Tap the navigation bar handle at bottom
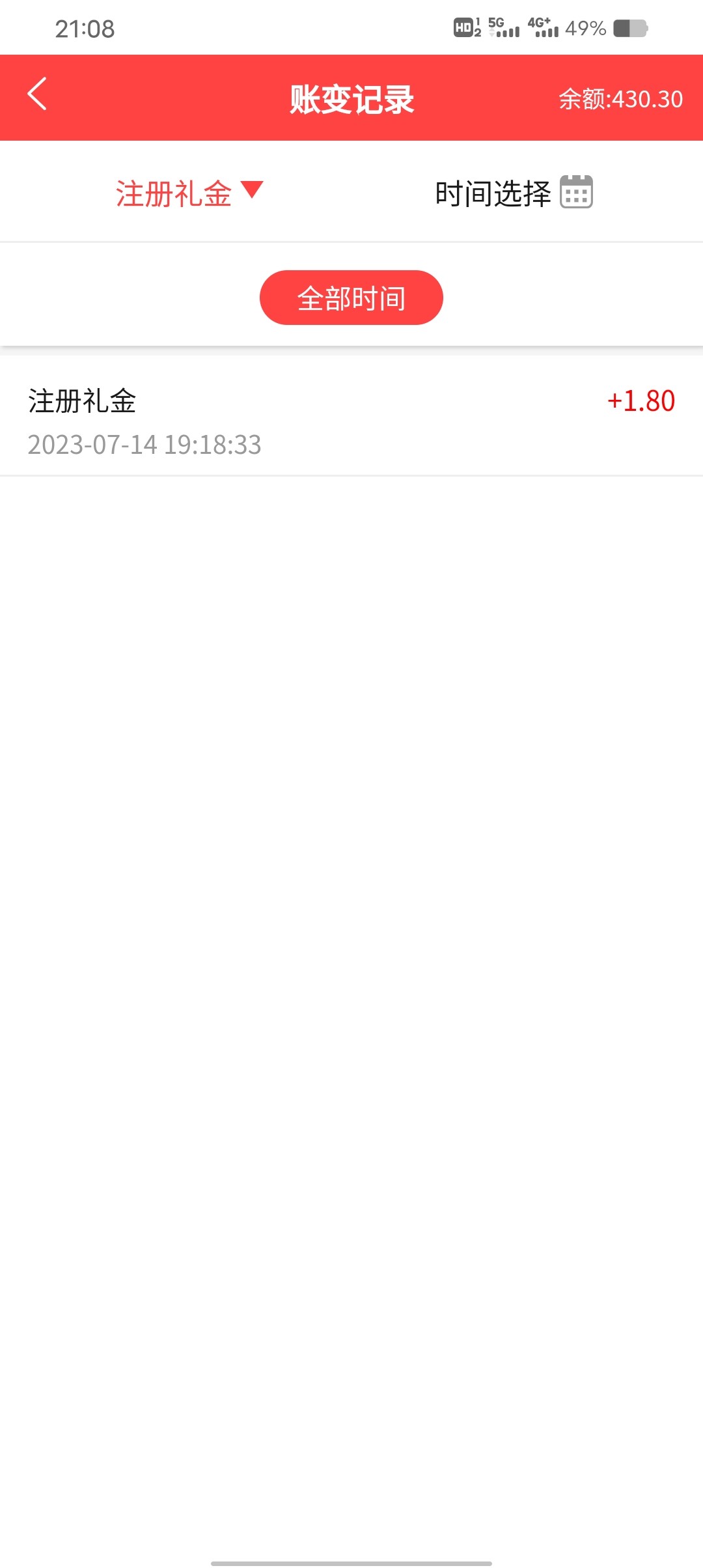This screenshot has height=1568, width=703. (x=351, y=1560)
